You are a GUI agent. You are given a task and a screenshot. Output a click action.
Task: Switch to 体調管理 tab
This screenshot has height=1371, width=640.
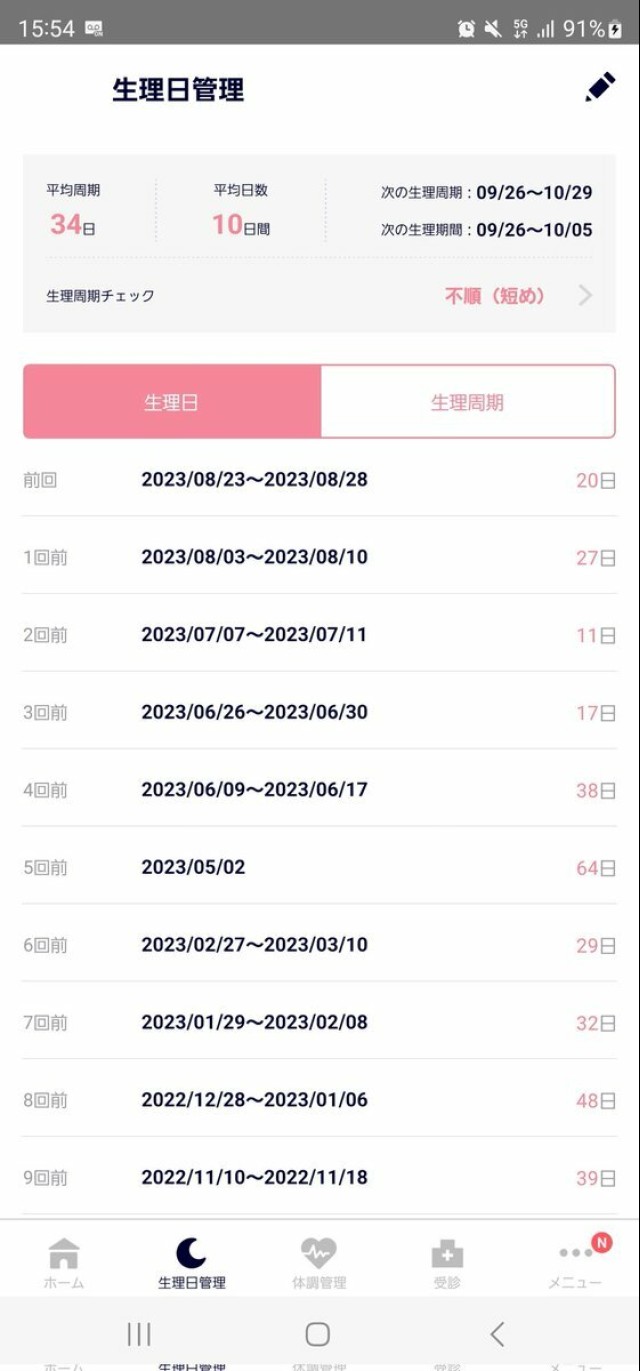[x=319, y=1262]
